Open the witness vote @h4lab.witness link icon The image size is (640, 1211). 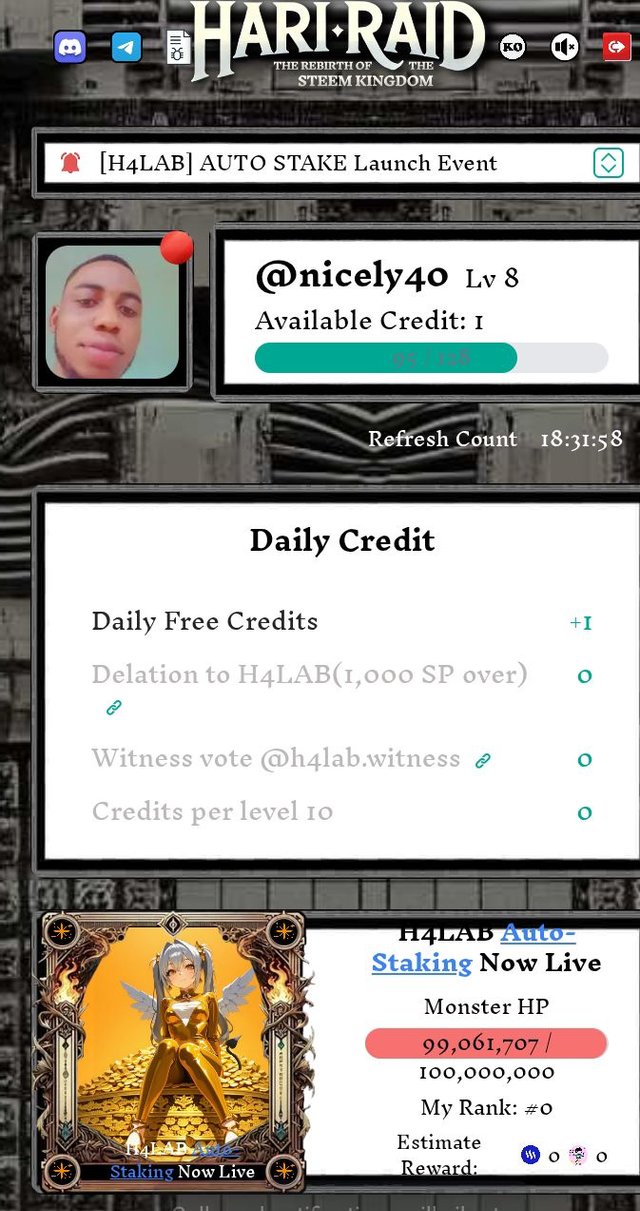point(483,761)
